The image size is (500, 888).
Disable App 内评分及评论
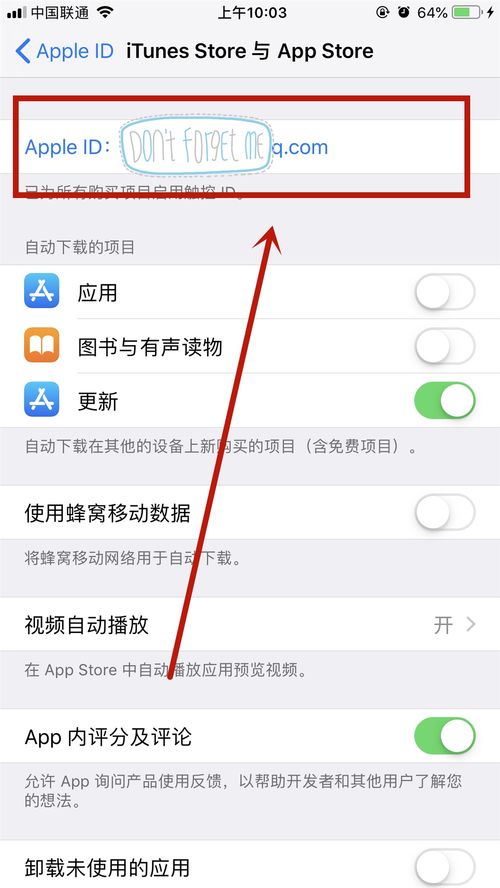tap(445, 736)
